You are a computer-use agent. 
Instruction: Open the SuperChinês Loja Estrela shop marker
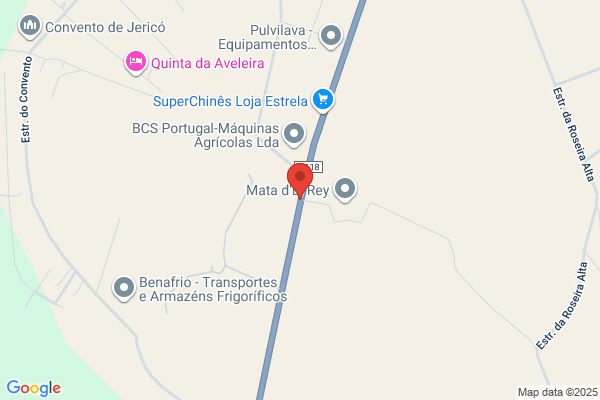[323, 100]
